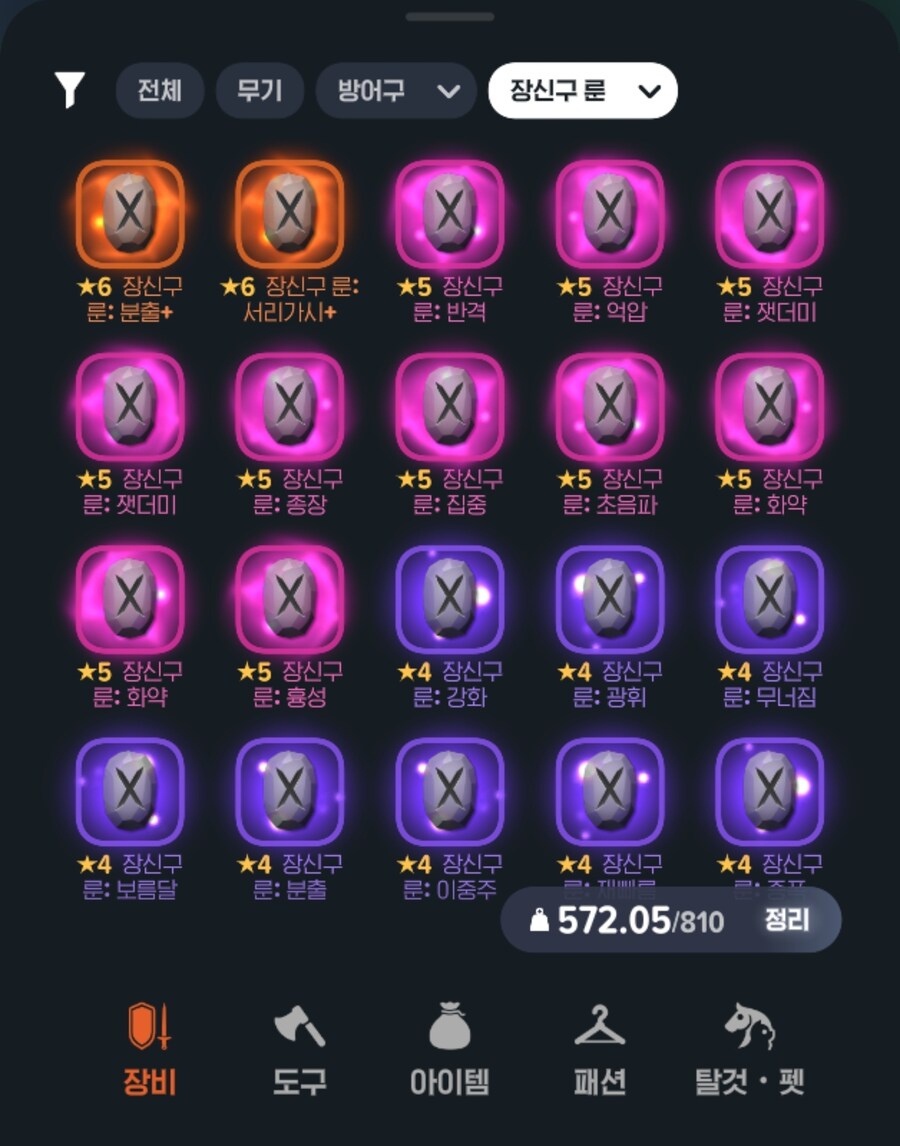Expand the 장신구 룬 dropdown

pos(582,91)
